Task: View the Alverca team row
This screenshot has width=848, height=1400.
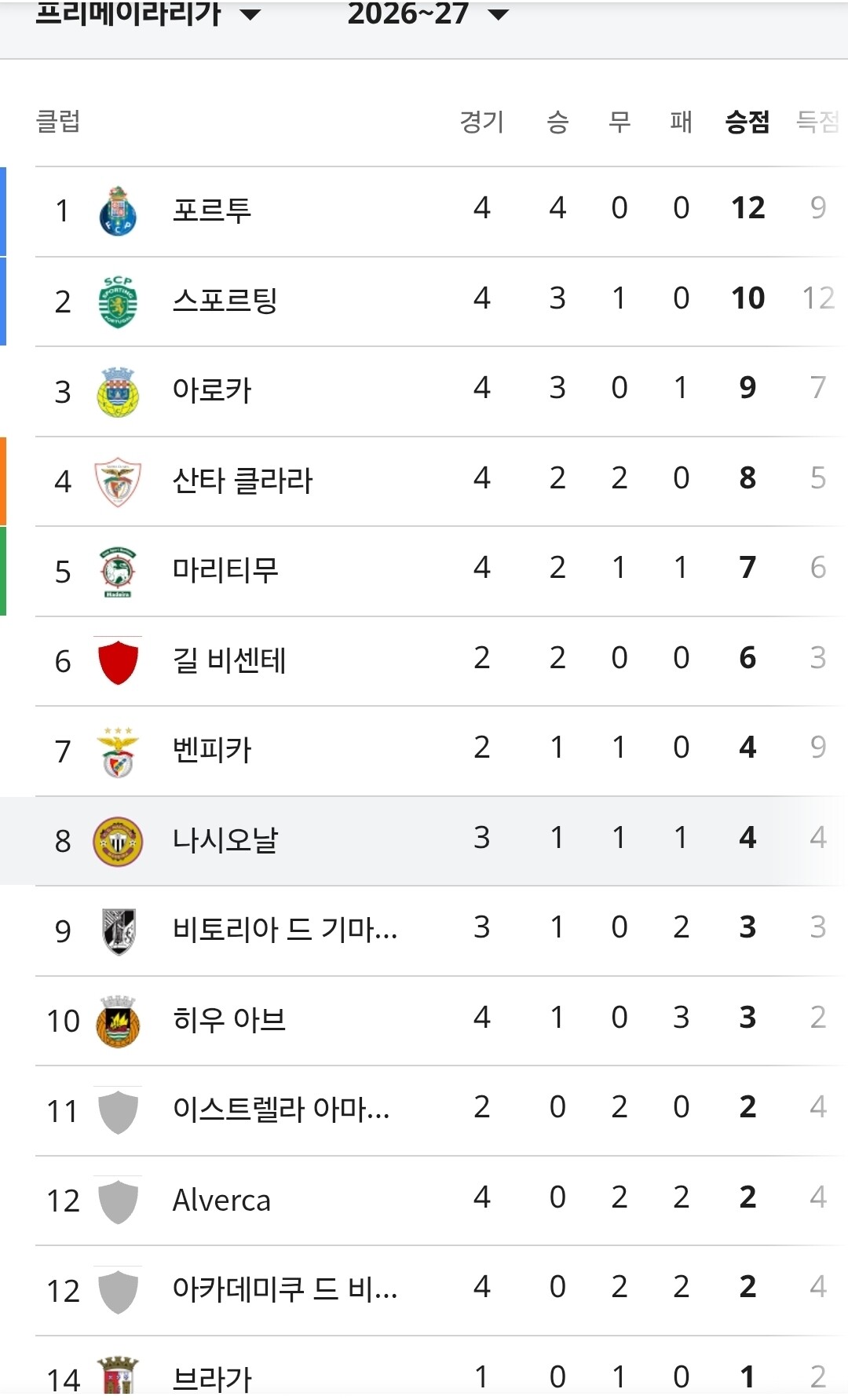Action: coord(424,1201)
